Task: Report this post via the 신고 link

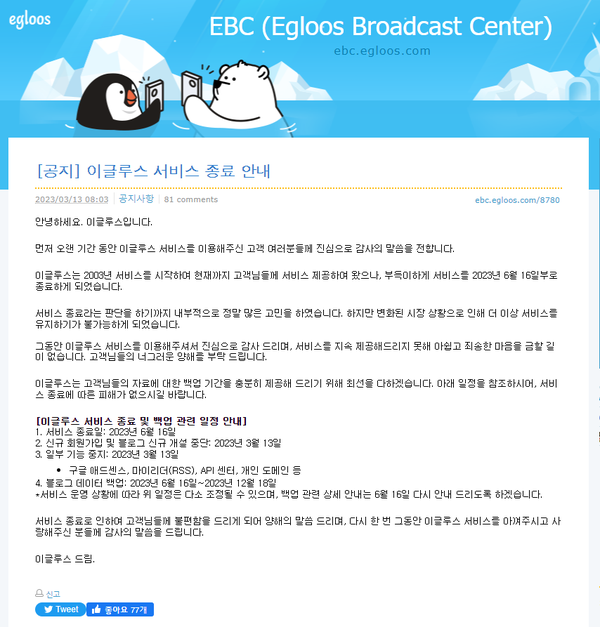Action: pos(53,593)
